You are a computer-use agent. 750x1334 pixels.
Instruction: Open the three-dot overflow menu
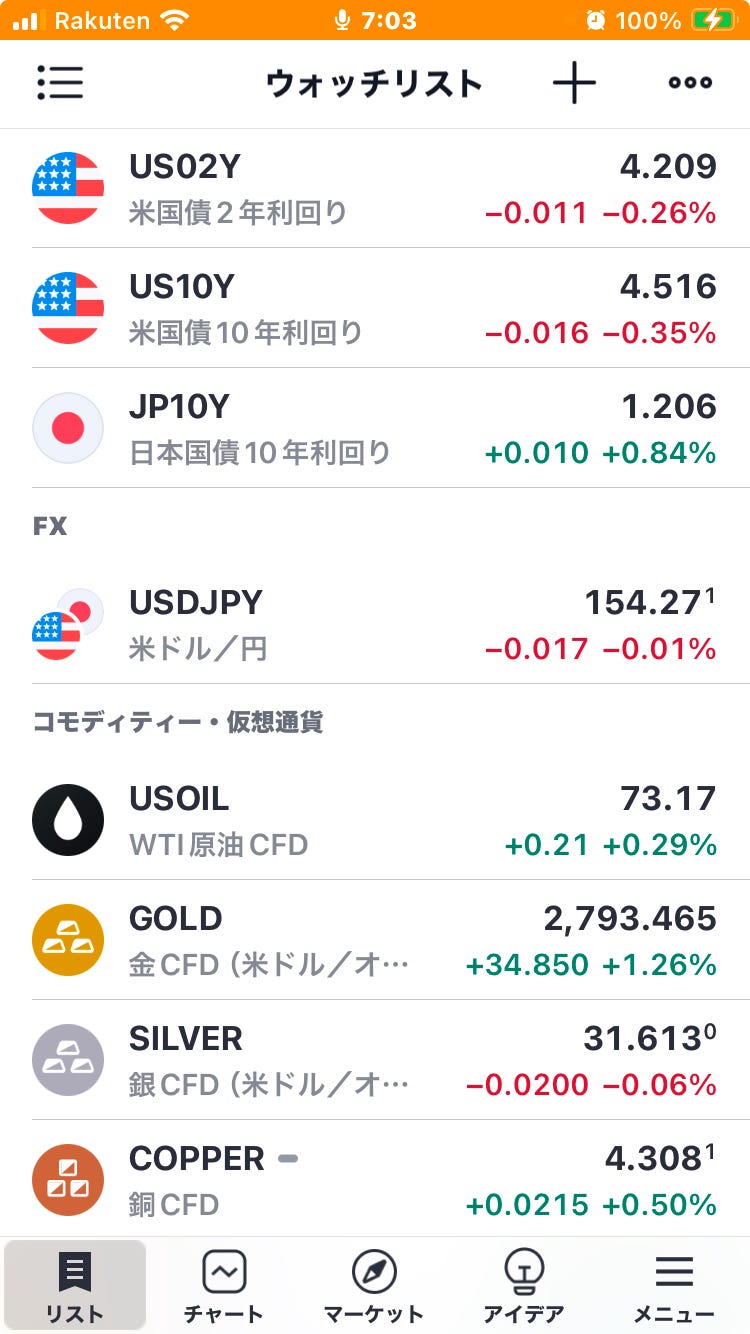[690, 83]
